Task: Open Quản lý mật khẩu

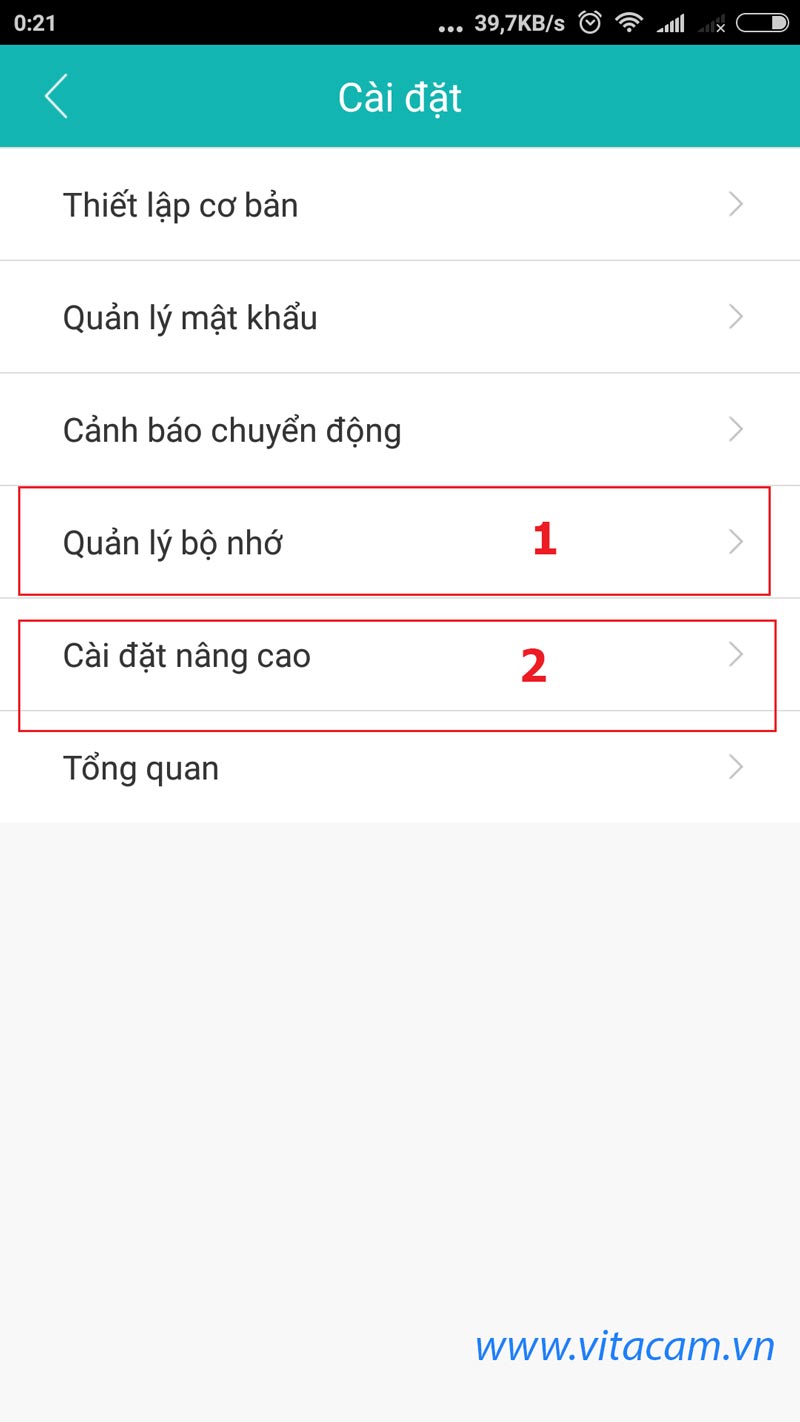Action: 400,317
